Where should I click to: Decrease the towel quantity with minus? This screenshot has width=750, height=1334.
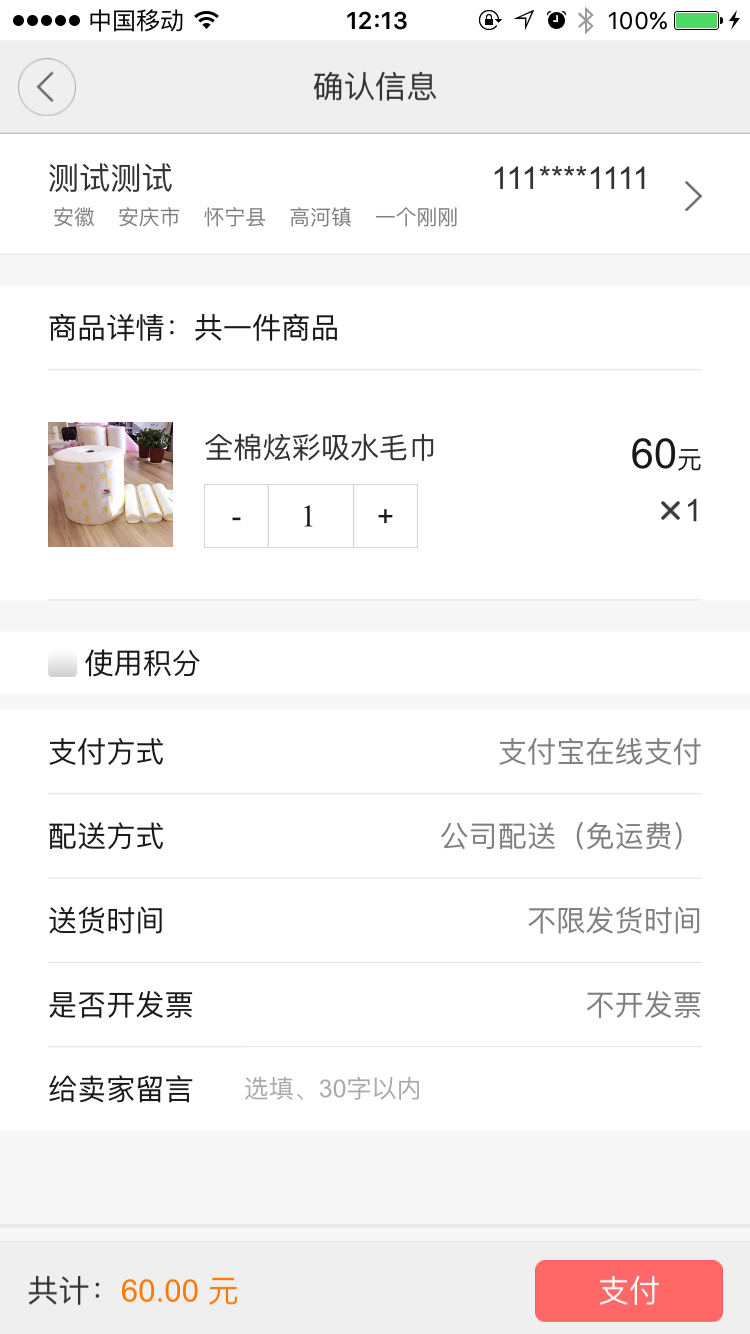coord(236,516)
